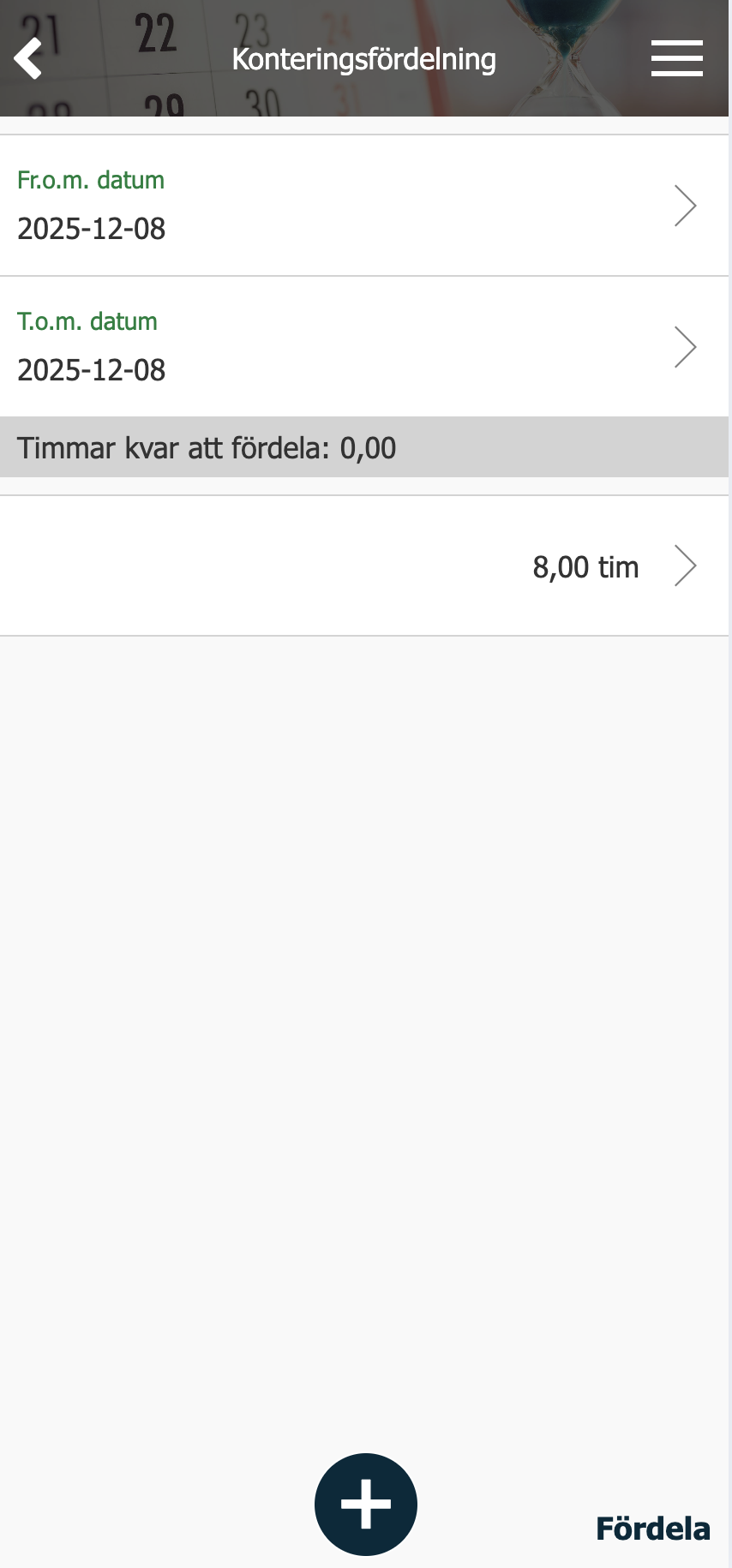This screenshot has width=732, height=1568.
Task: Add a new allocation with plus button
Action: click(x=366, y=1504)
